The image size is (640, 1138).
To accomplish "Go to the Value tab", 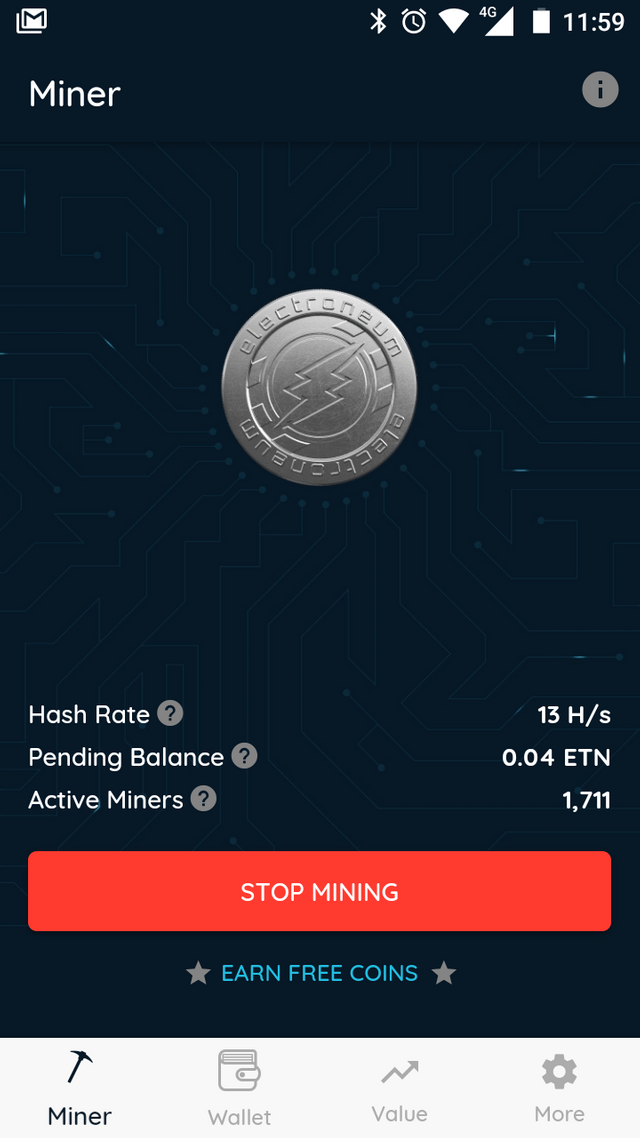I will (x=399, y=1088).
